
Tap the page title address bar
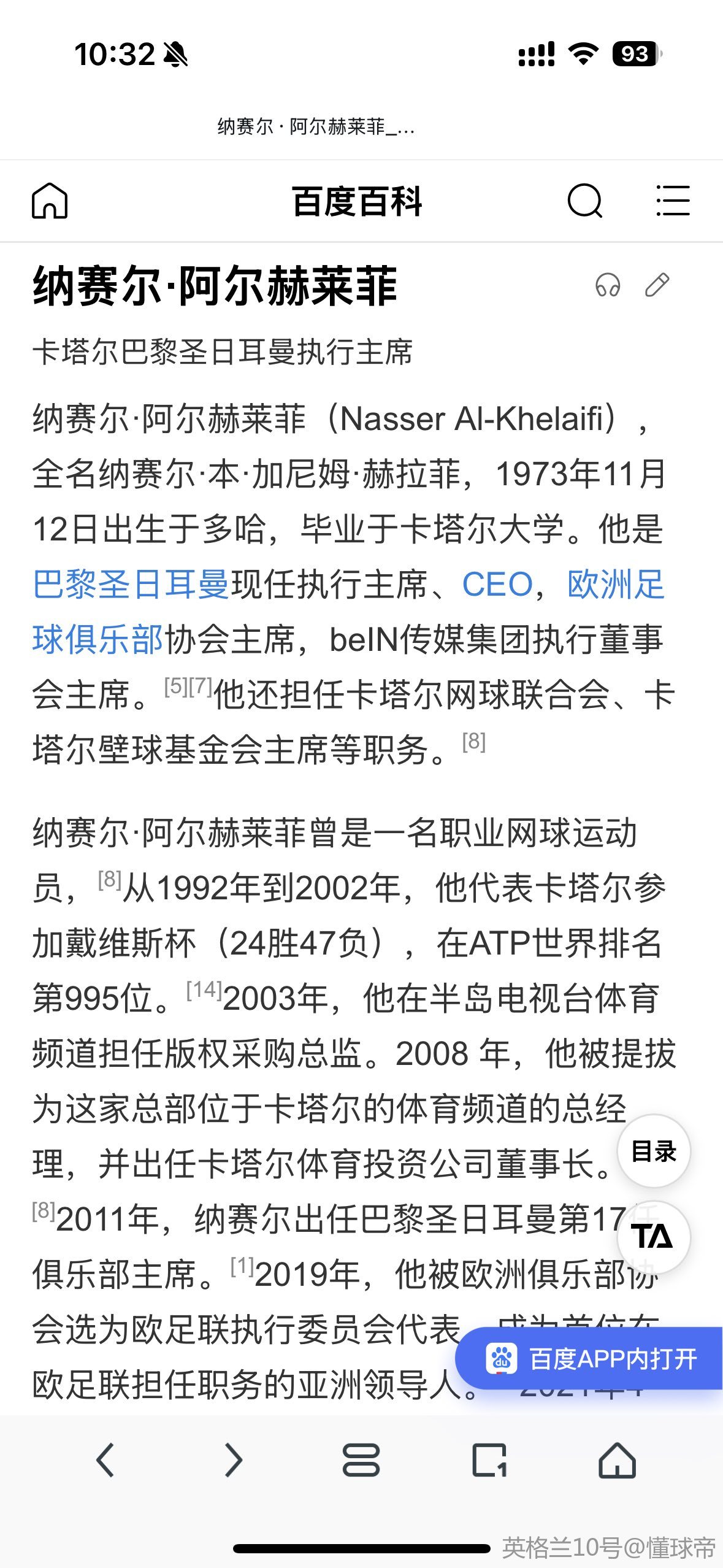coord(316,127)
